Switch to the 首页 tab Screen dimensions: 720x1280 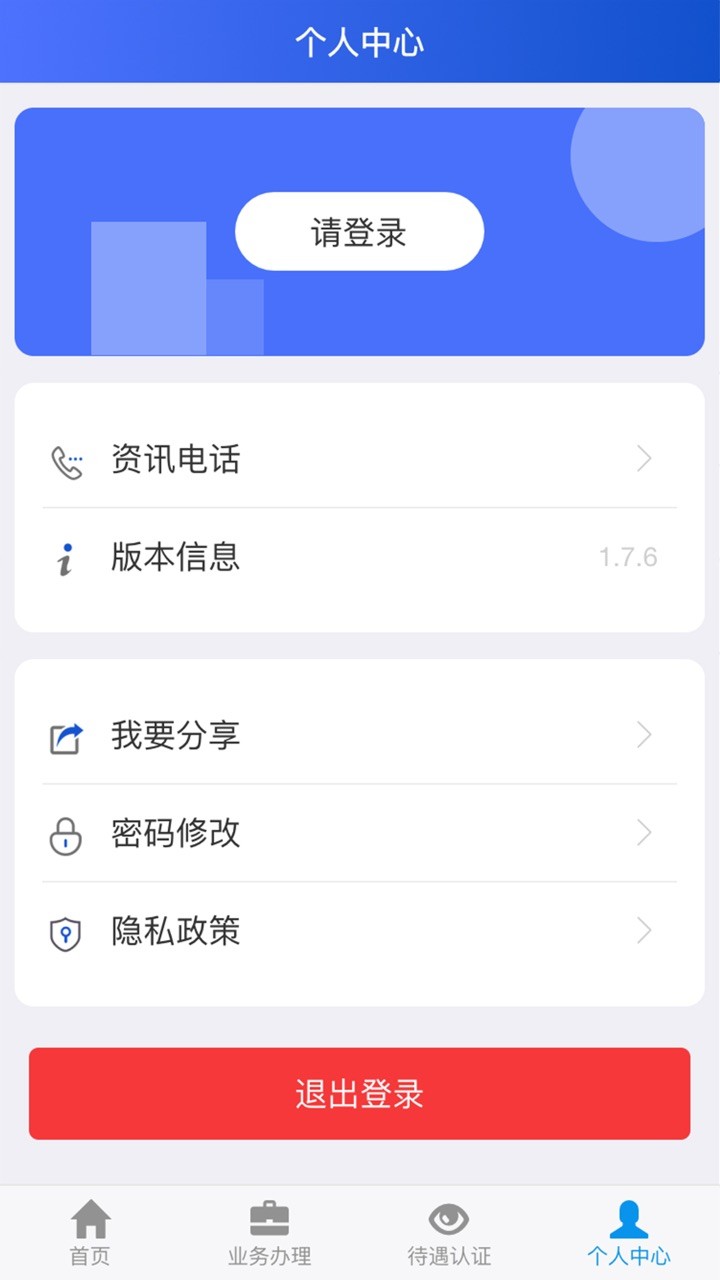[90, 1233]
